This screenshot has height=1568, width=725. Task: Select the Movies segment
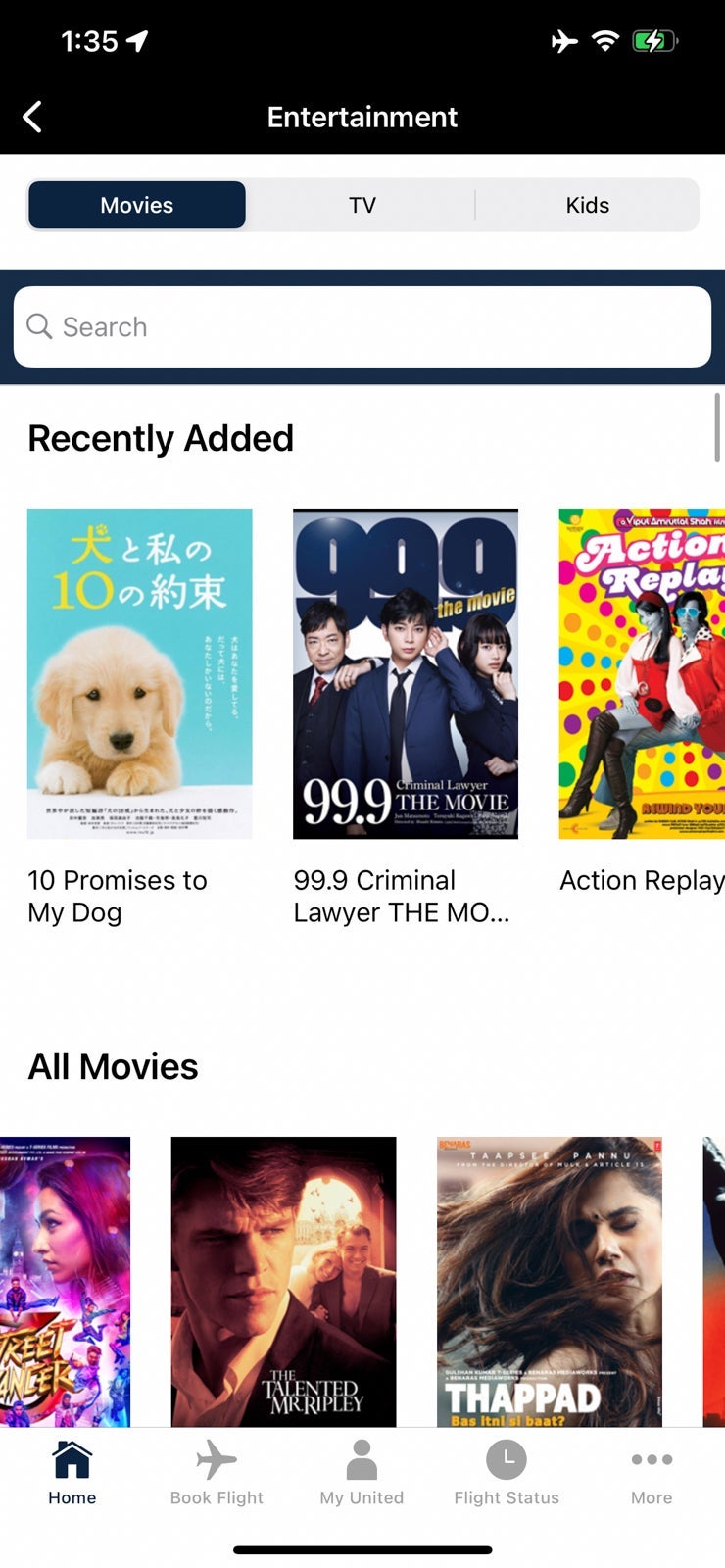pyautogui.click(x=137, y=205)
